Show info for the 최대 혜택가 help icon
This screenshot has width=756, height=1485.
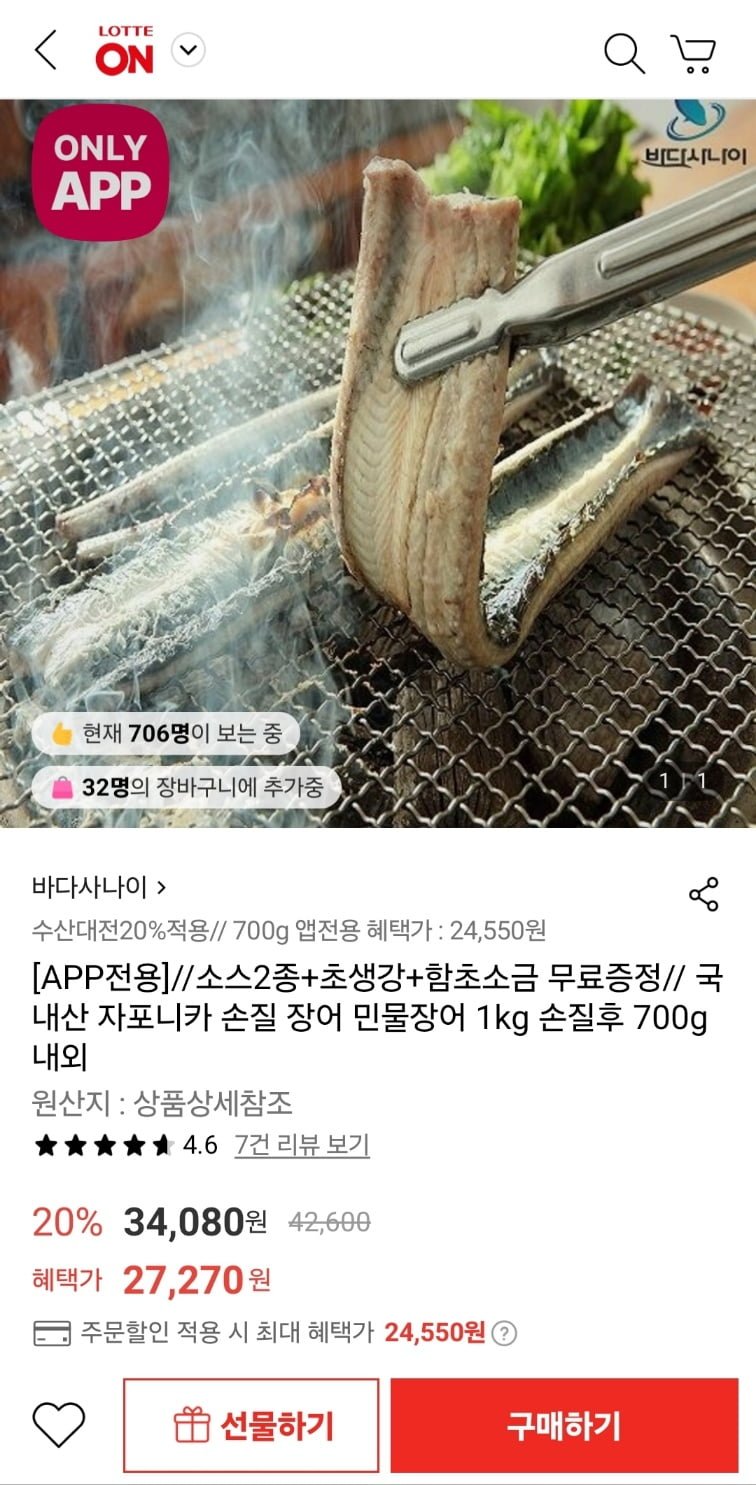coord(506,1333)
